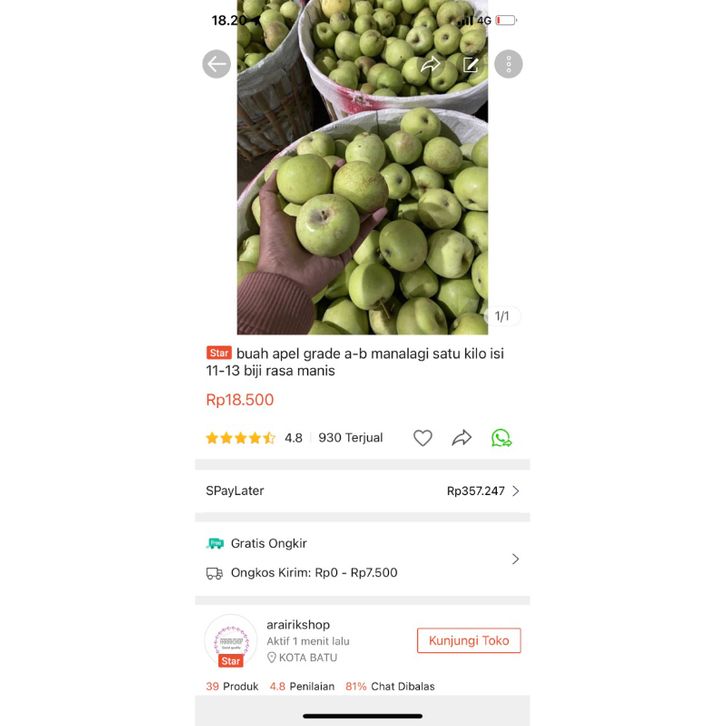
Task: Tap the forward share icon at top
Action: [x=431, y=64]
